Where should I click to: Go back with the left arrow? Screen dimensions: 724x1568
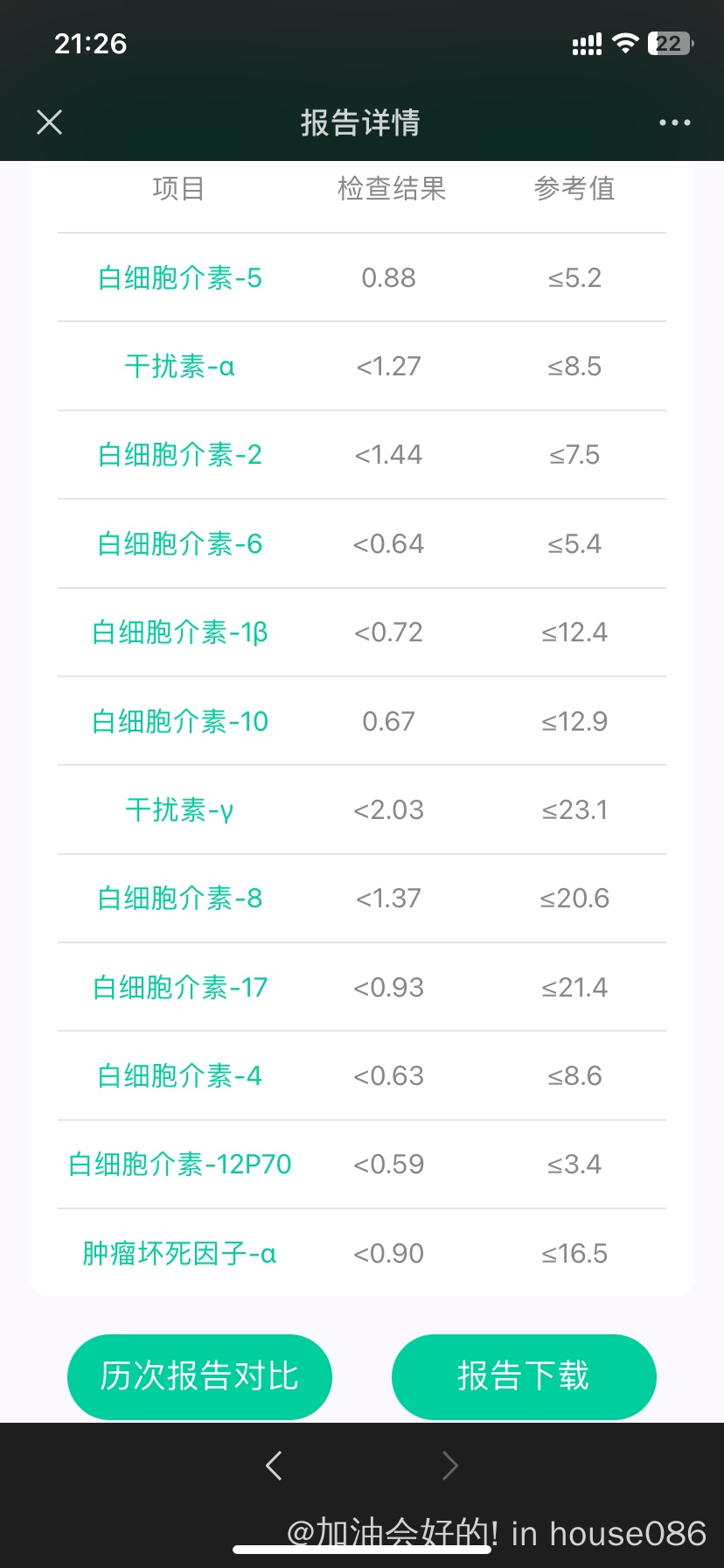point(274,1465)
